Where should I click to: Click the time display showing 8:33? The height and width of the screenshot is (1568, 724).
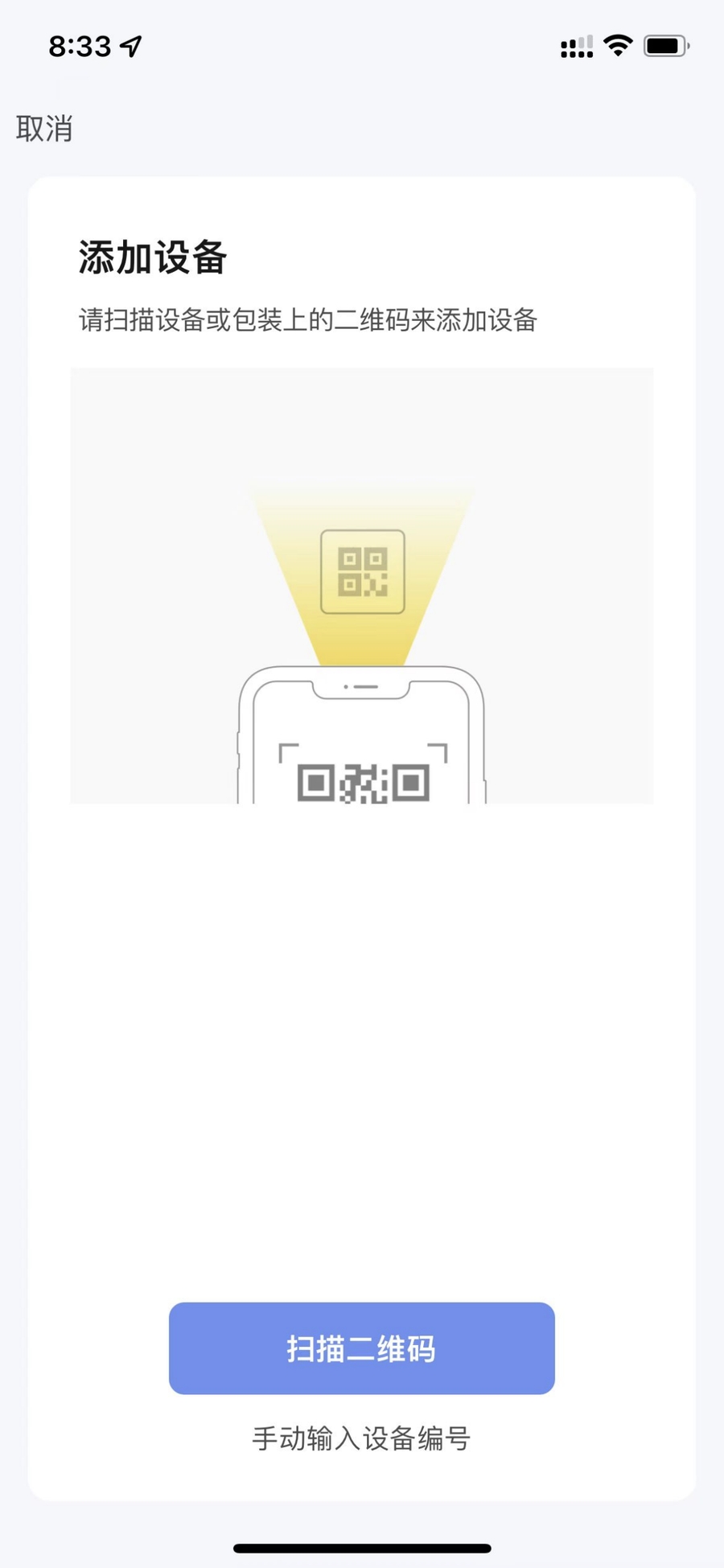tap(80, 46)
